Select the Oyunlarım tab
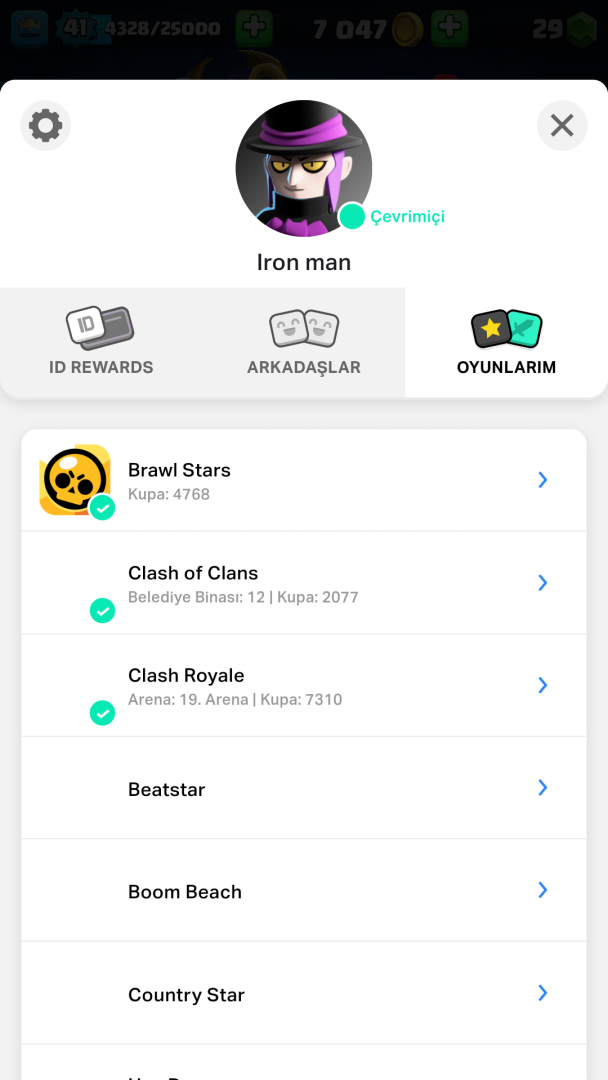This screenshot has height=1080, width=608. tap(506, 342)
